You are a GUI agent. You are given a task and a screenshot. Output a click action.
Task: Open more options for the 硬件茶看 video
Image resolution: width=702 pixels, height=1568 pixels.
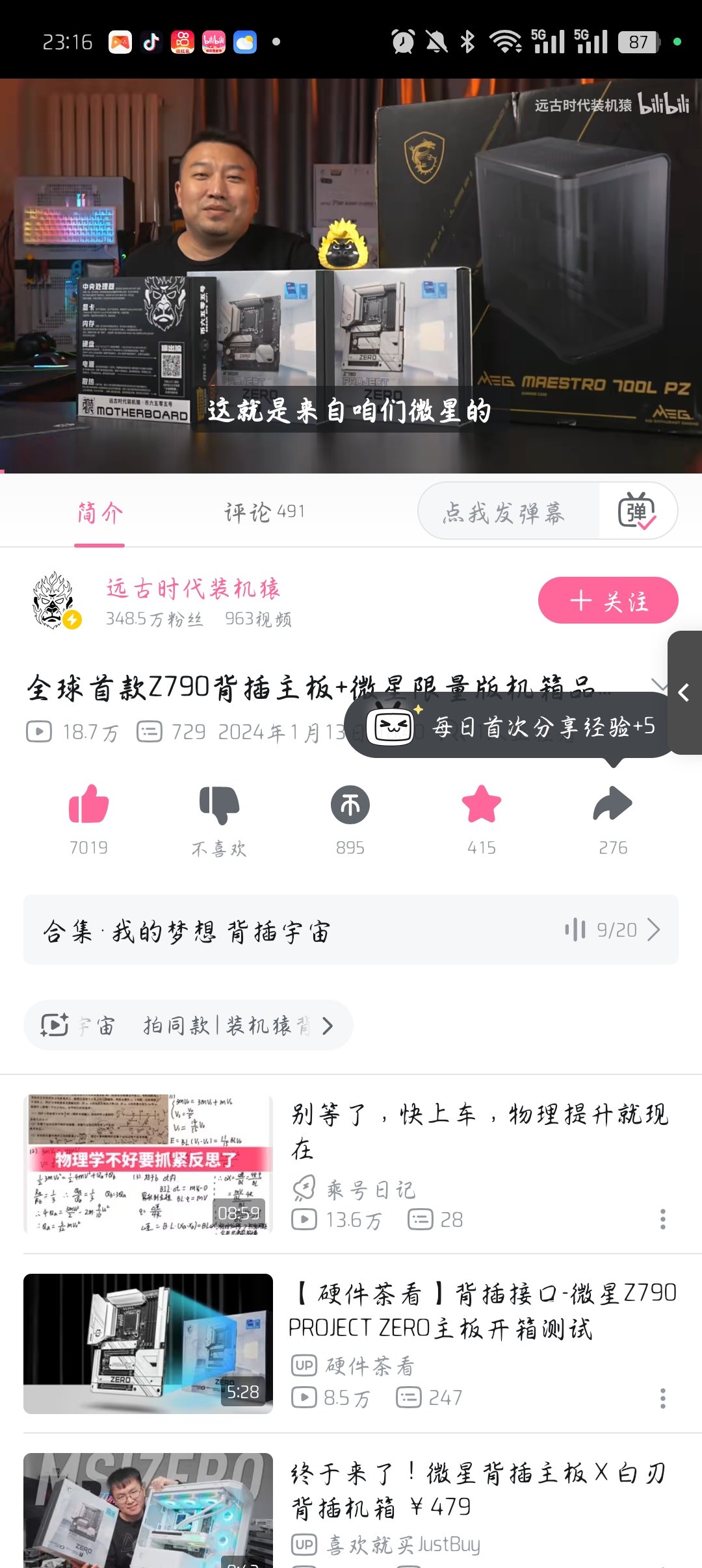pyautogui.click(x=663, y=1398)
